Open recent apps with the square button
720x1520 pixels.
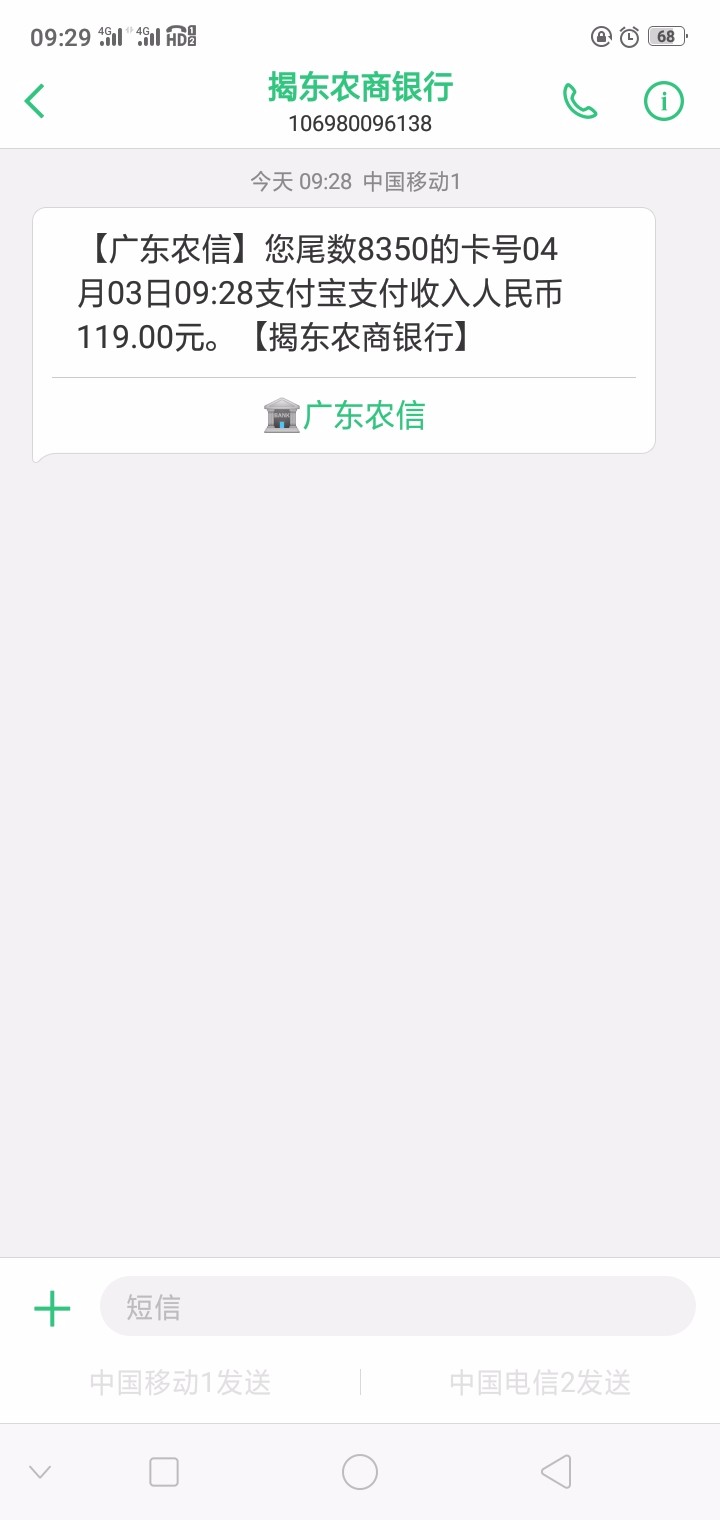164,1472
